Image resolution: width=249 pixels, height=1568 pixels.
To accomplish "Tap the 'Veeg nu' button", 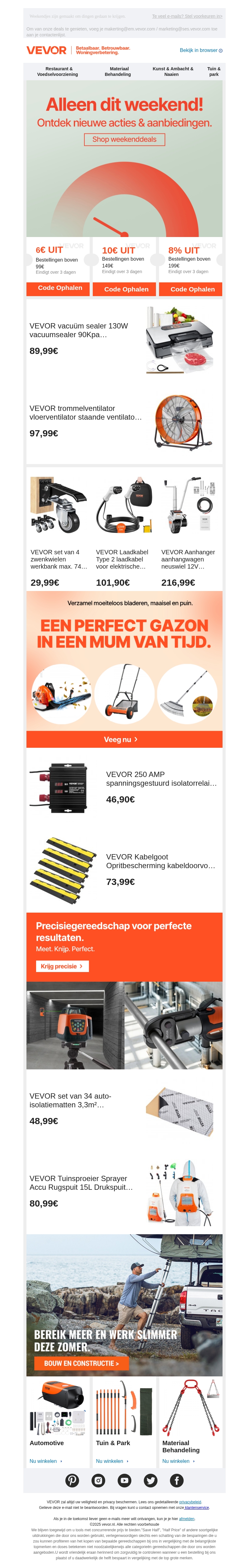I will 124,740.
